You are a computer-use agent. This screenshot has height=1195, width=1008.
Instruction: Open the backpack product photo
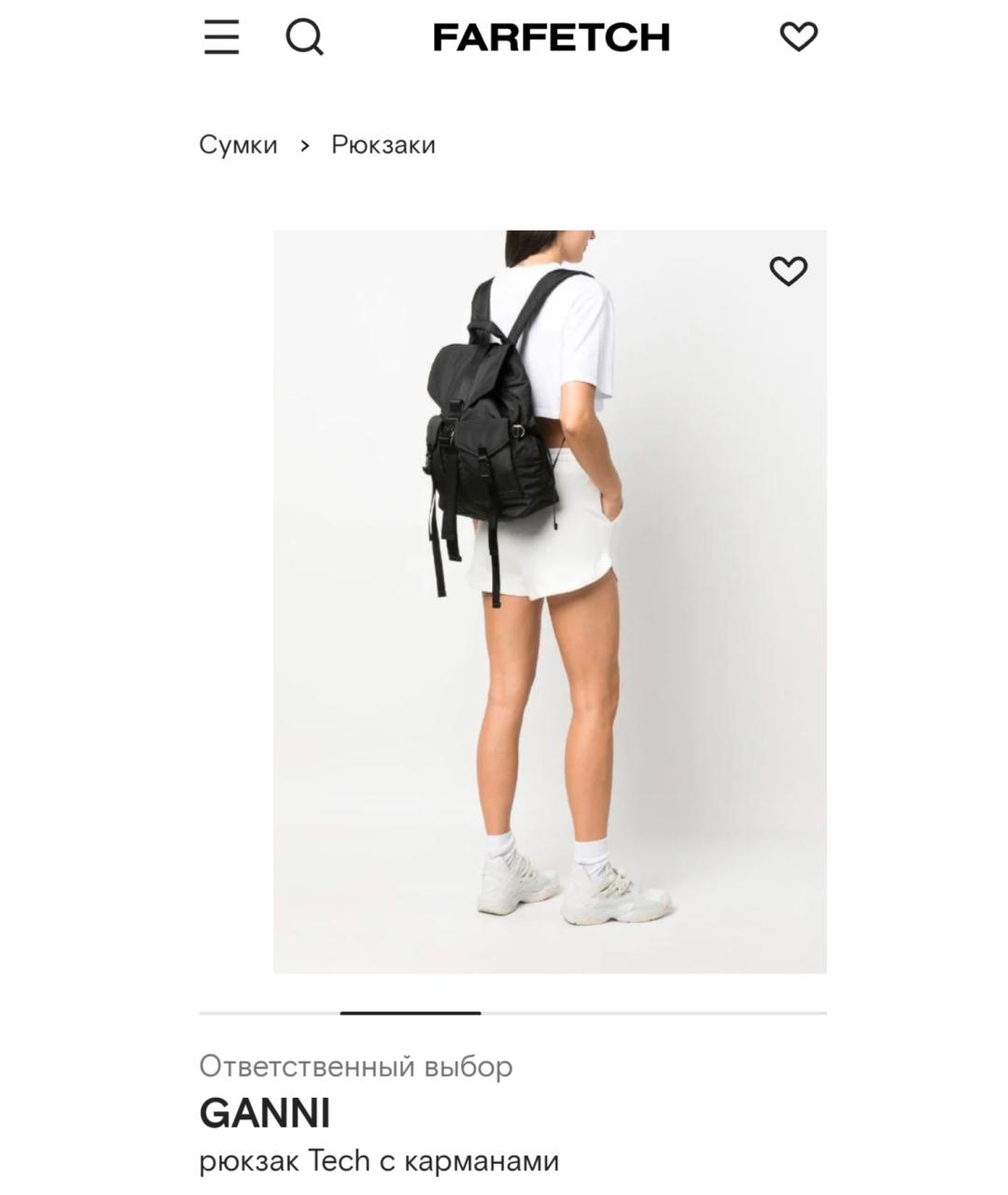pos(549,601)
